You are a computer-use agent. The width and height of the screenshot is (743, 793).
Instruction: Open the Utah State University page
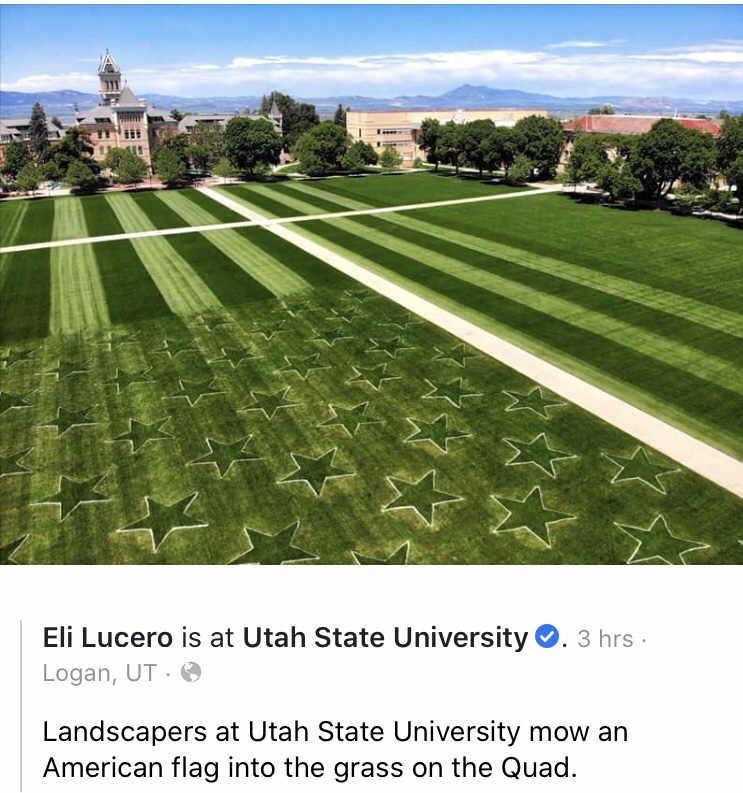tap(385, 637)
